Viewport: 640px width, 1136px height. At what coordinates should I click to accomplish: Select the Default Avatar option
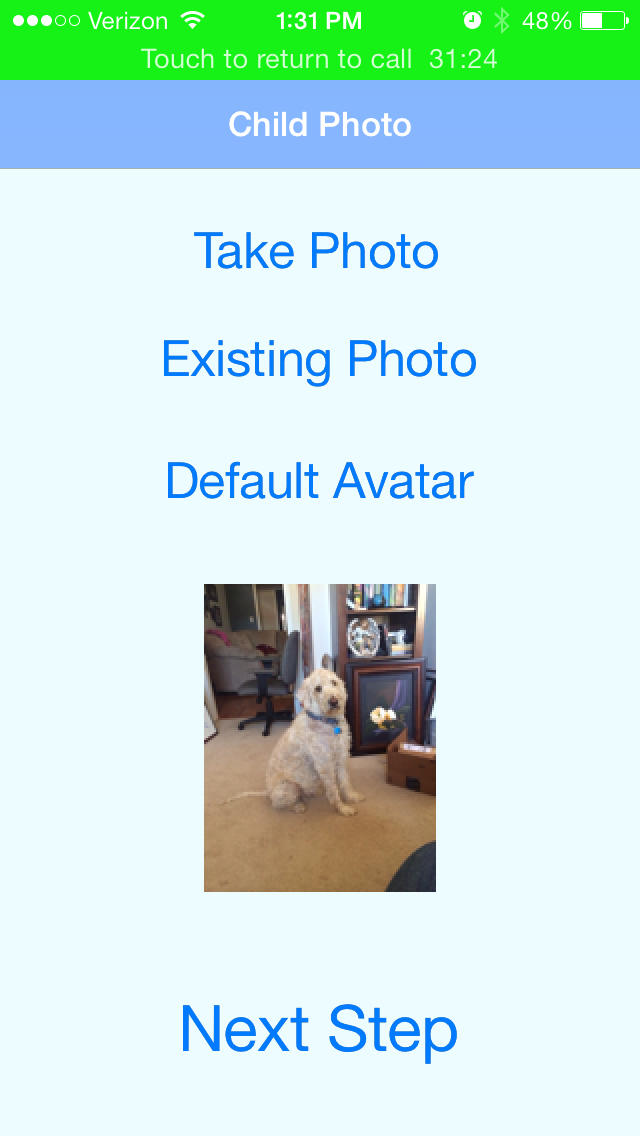coord(319,481)
